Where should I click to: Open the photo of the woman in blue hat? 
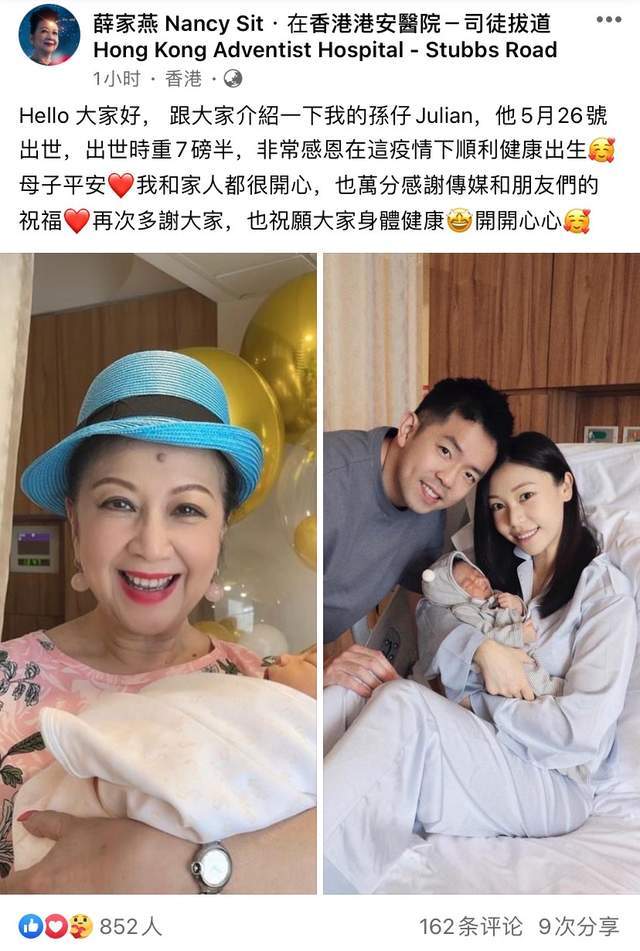pos(158,573)
